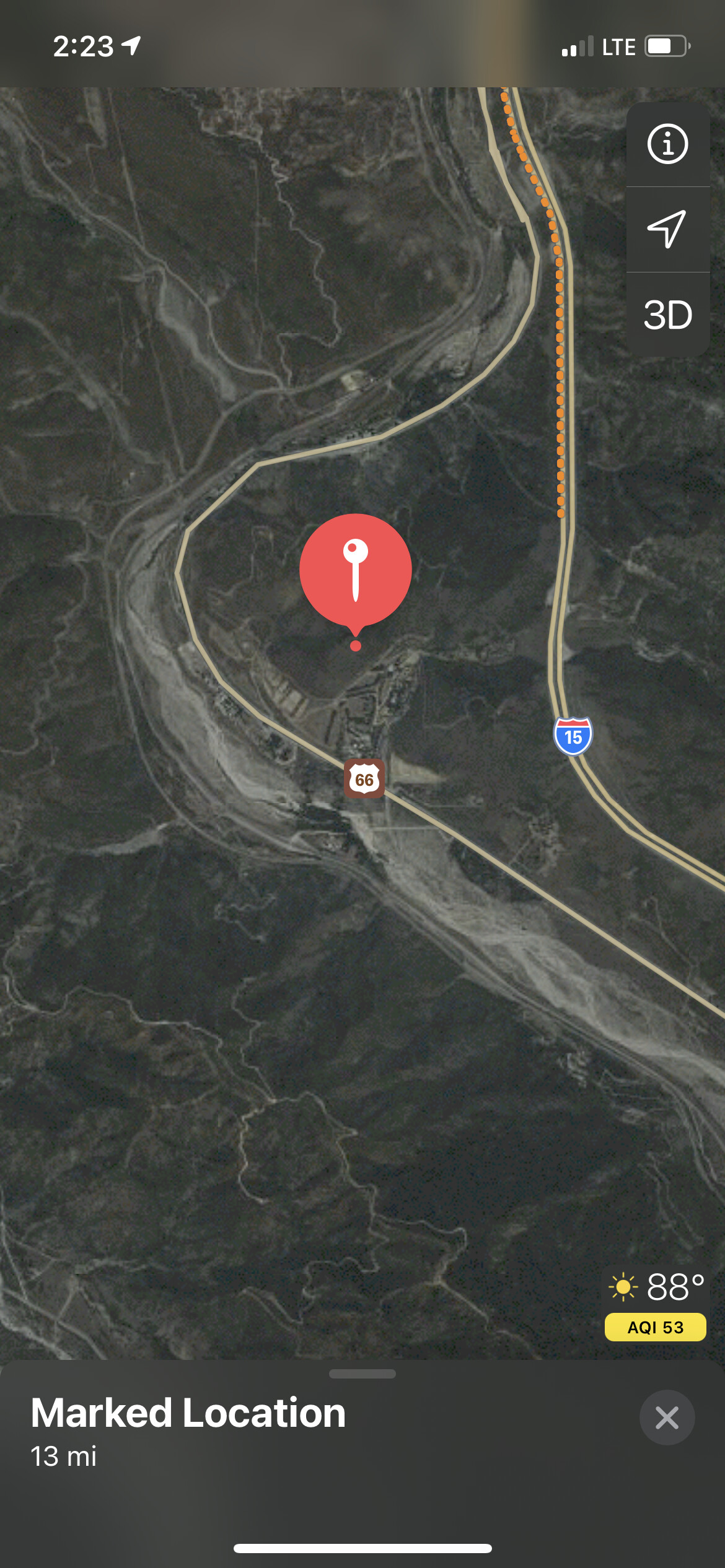The height and width of the screenshot is (1568, 725).
Task: Expand the Marked Location card handle
Action: click(x=362, y=1374)
